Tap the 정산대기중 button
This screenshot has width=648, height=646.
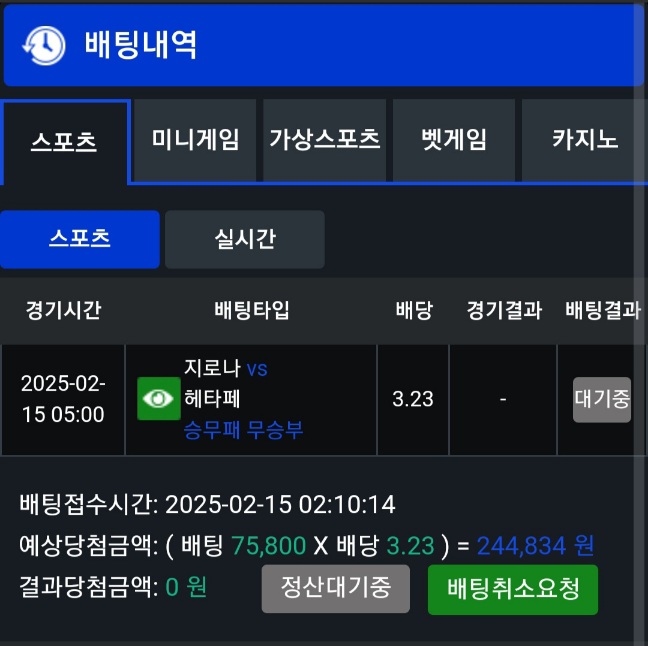(x=336, y=588)
